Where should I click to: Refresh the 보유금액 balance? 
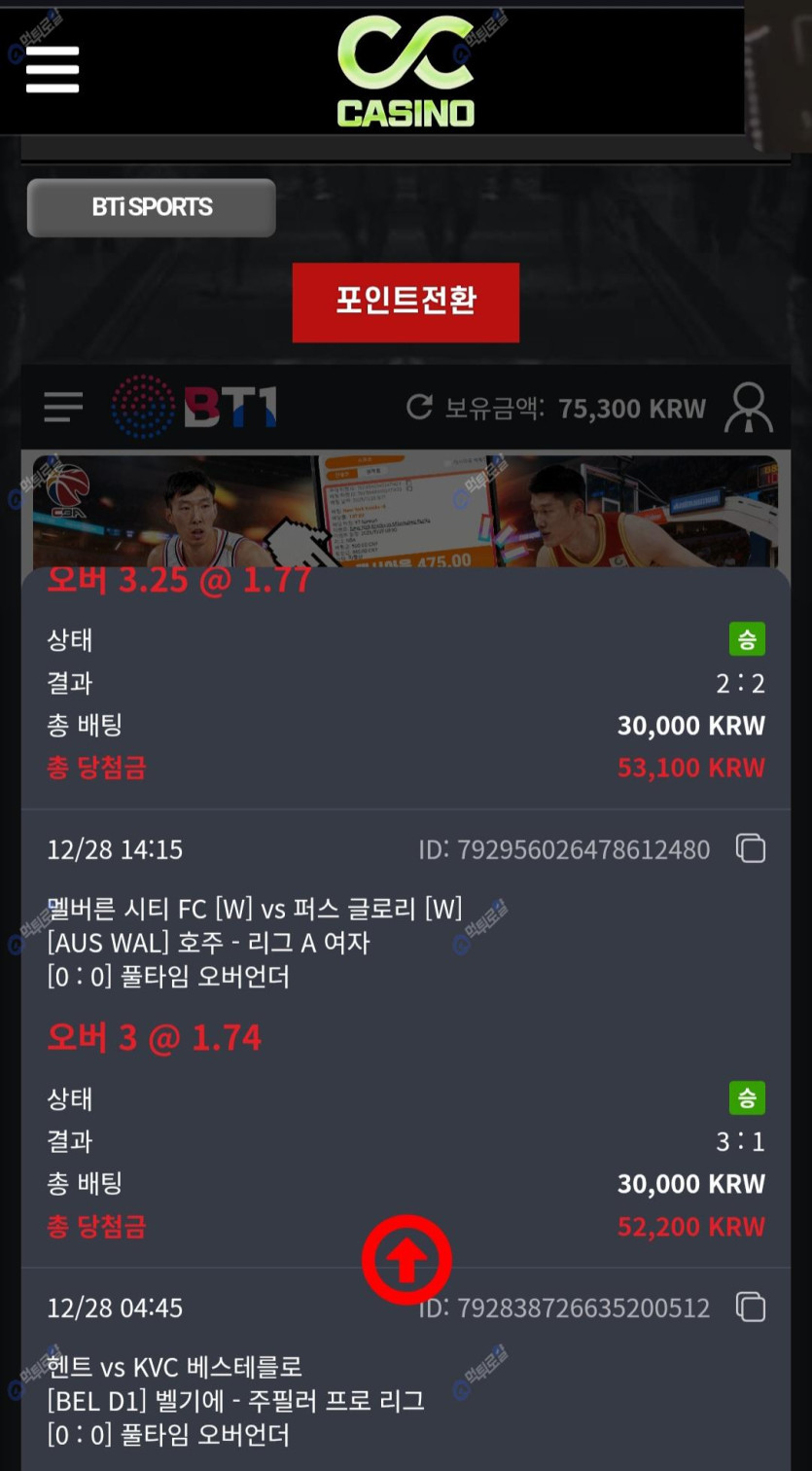click(419, 407)
